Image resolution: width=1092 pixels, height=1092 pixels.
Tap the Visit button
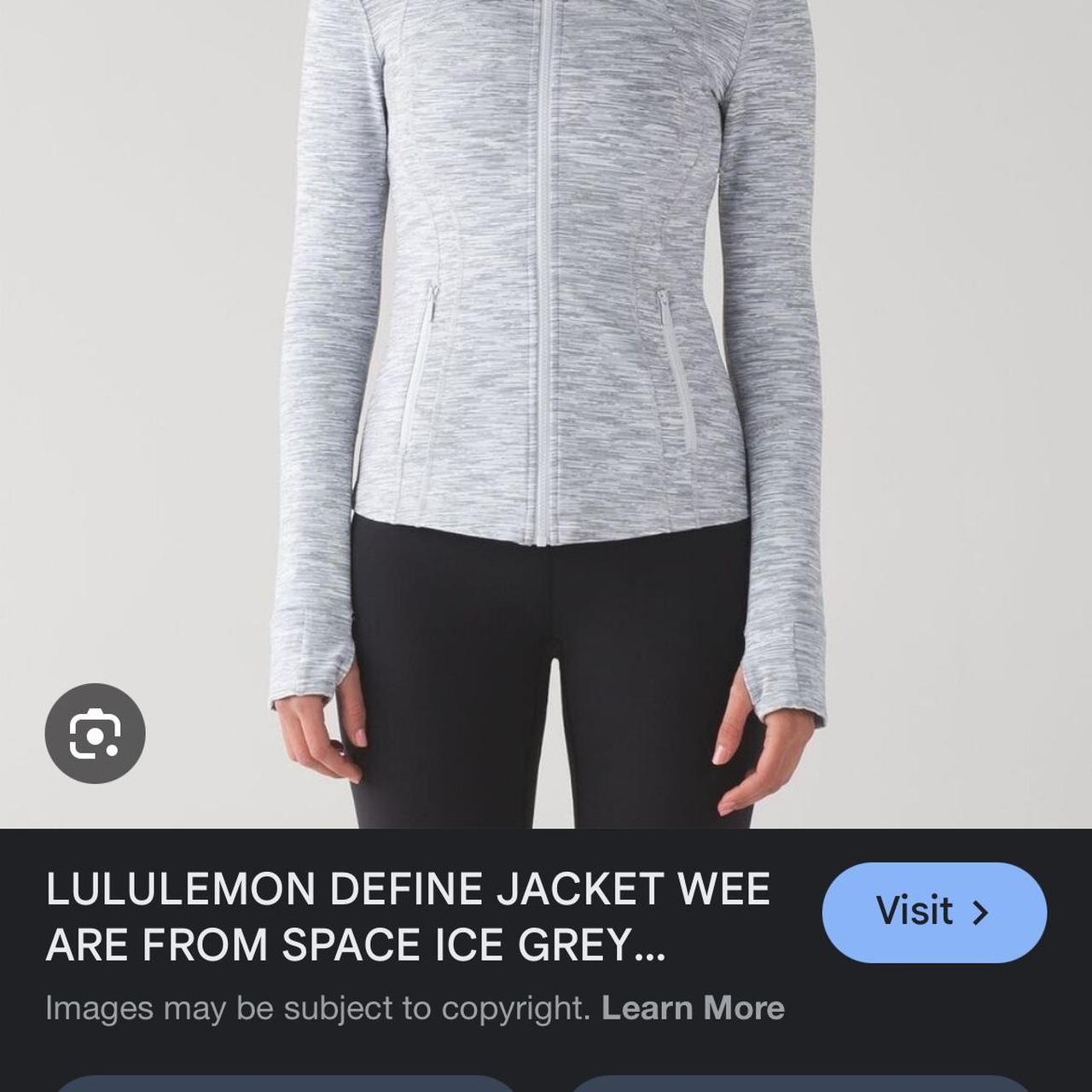[934, 912]
